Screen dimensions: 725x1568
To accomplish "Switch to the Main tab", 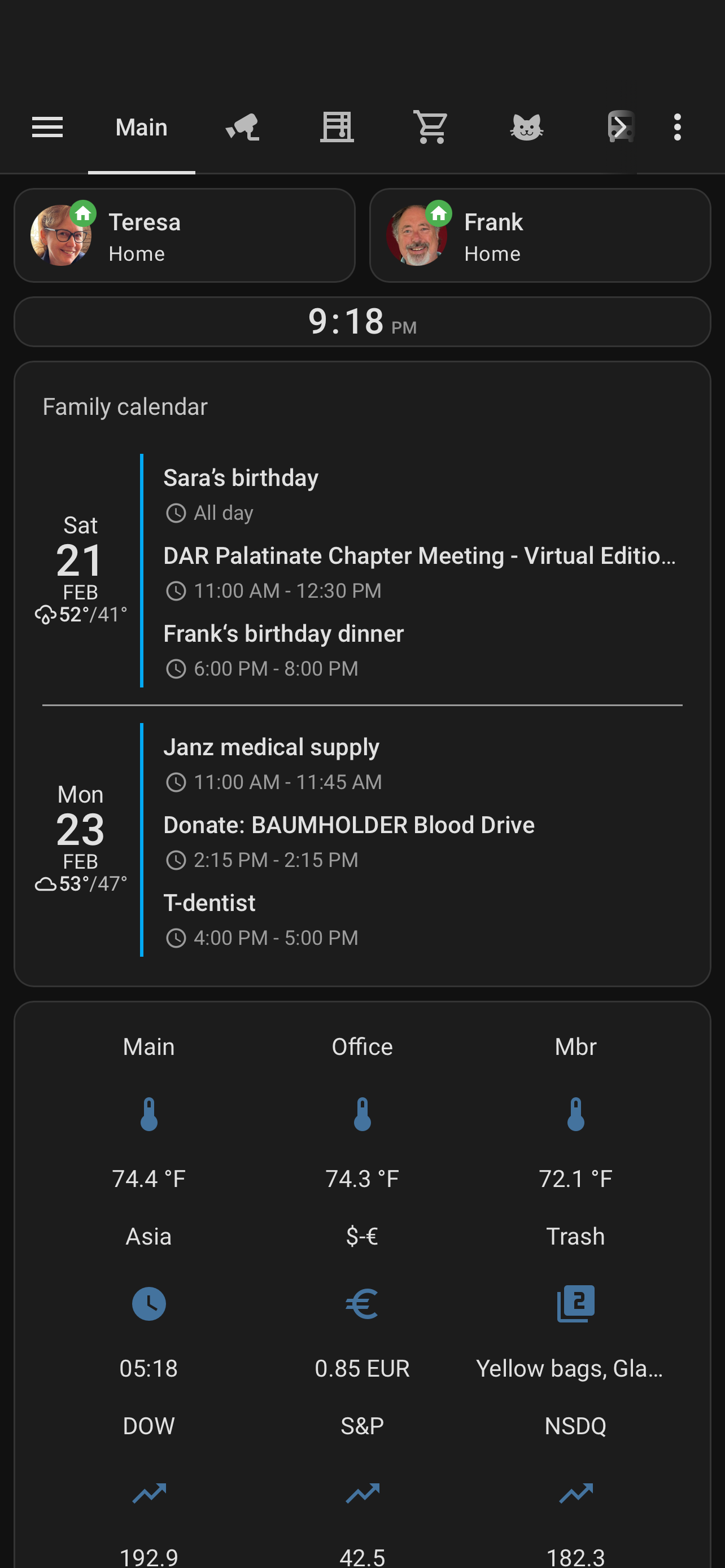I will [x=141, y=127].
